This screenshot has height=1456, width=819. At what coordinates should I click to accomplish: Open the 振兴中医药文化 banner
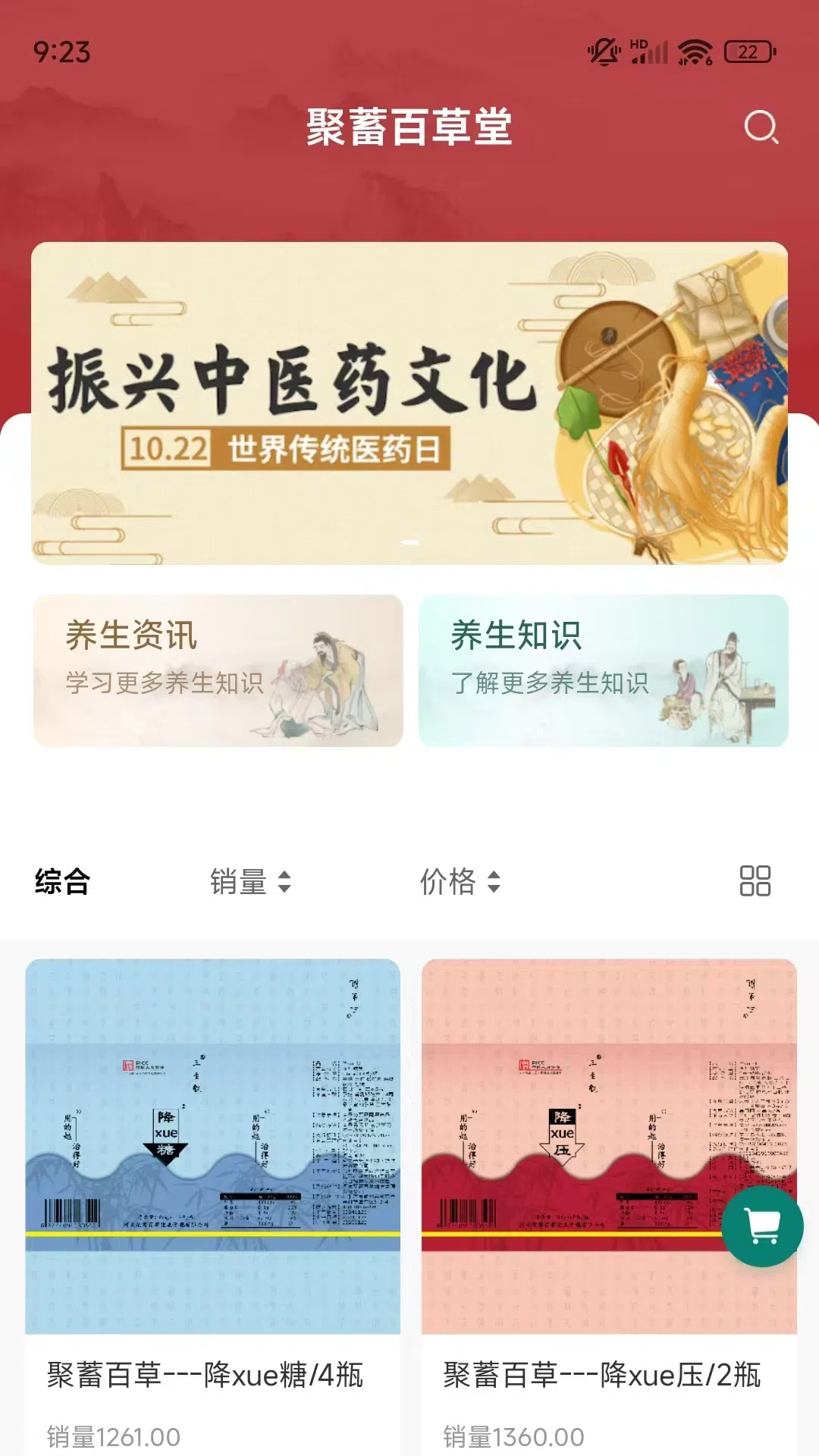pyautogui.click(x=409, y=403)
